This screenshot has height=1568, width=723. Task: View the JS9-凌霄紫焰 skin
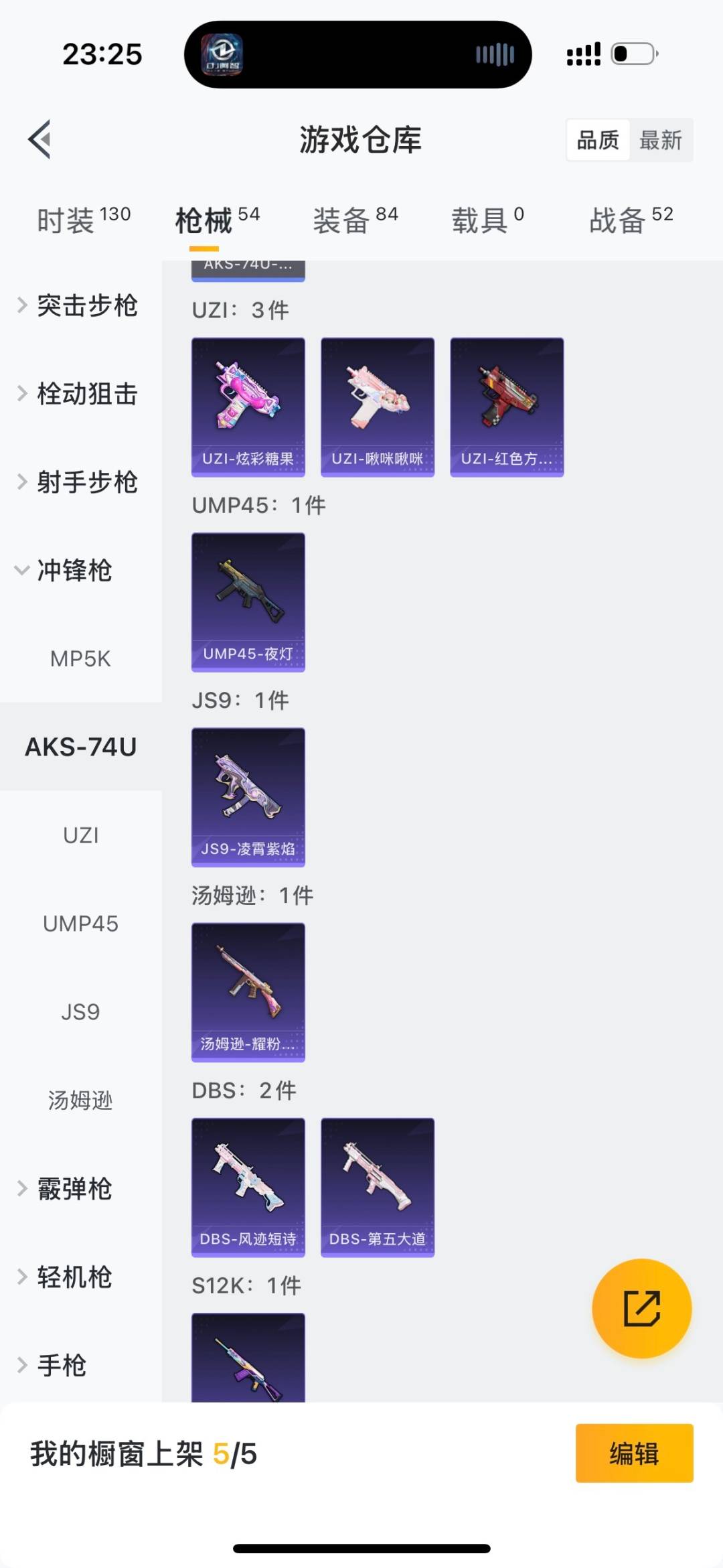(248, 796)
